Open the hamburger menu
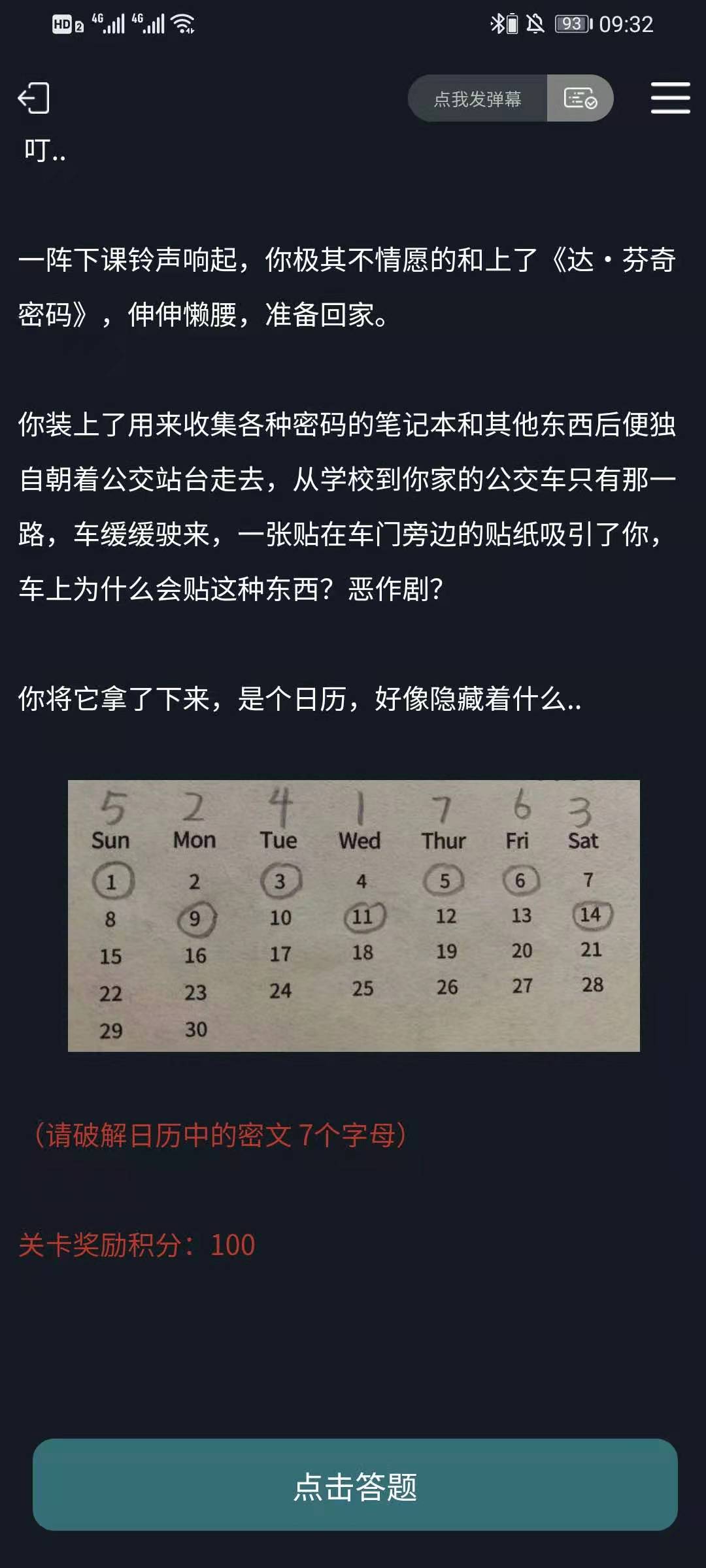 pos(670,98)
